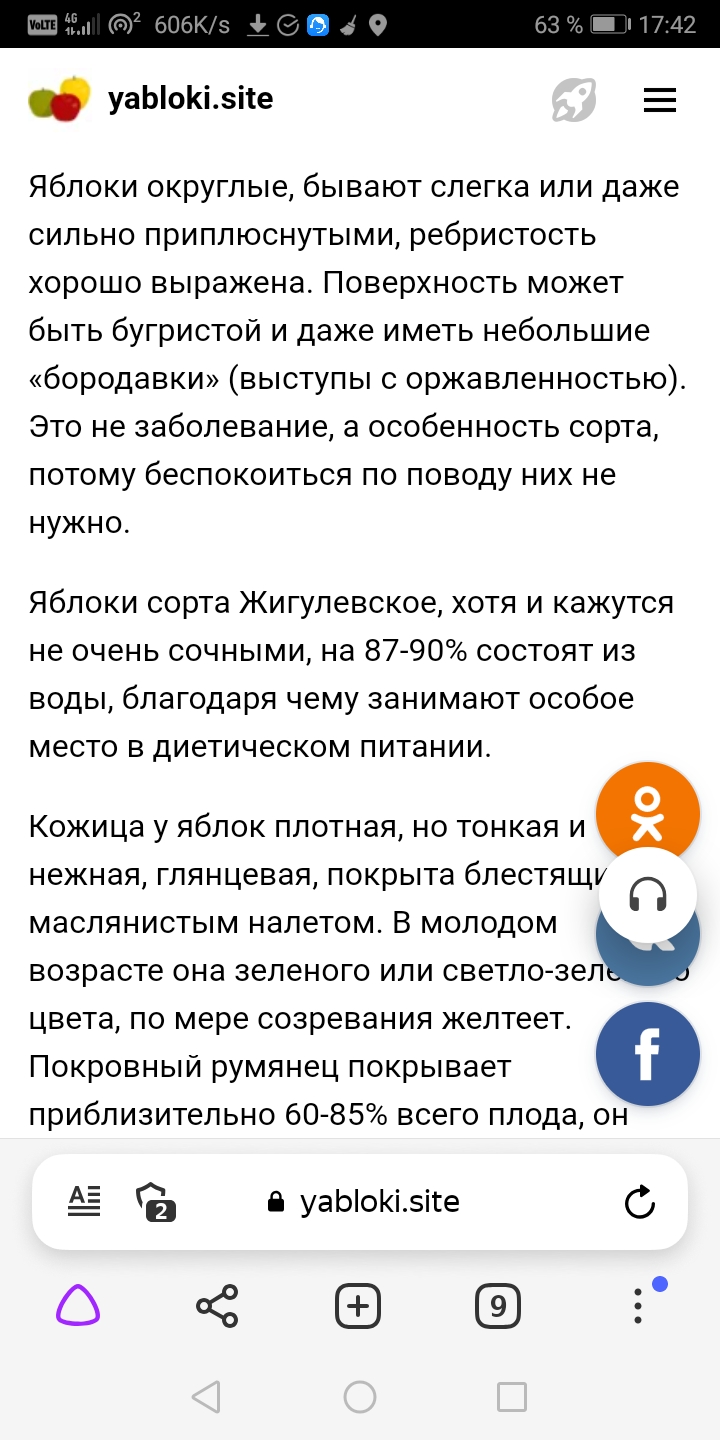The height and width of the screenshot is (1440, 720).
Task: Open the Alice assistant
Action: [x=78, y=1306]
